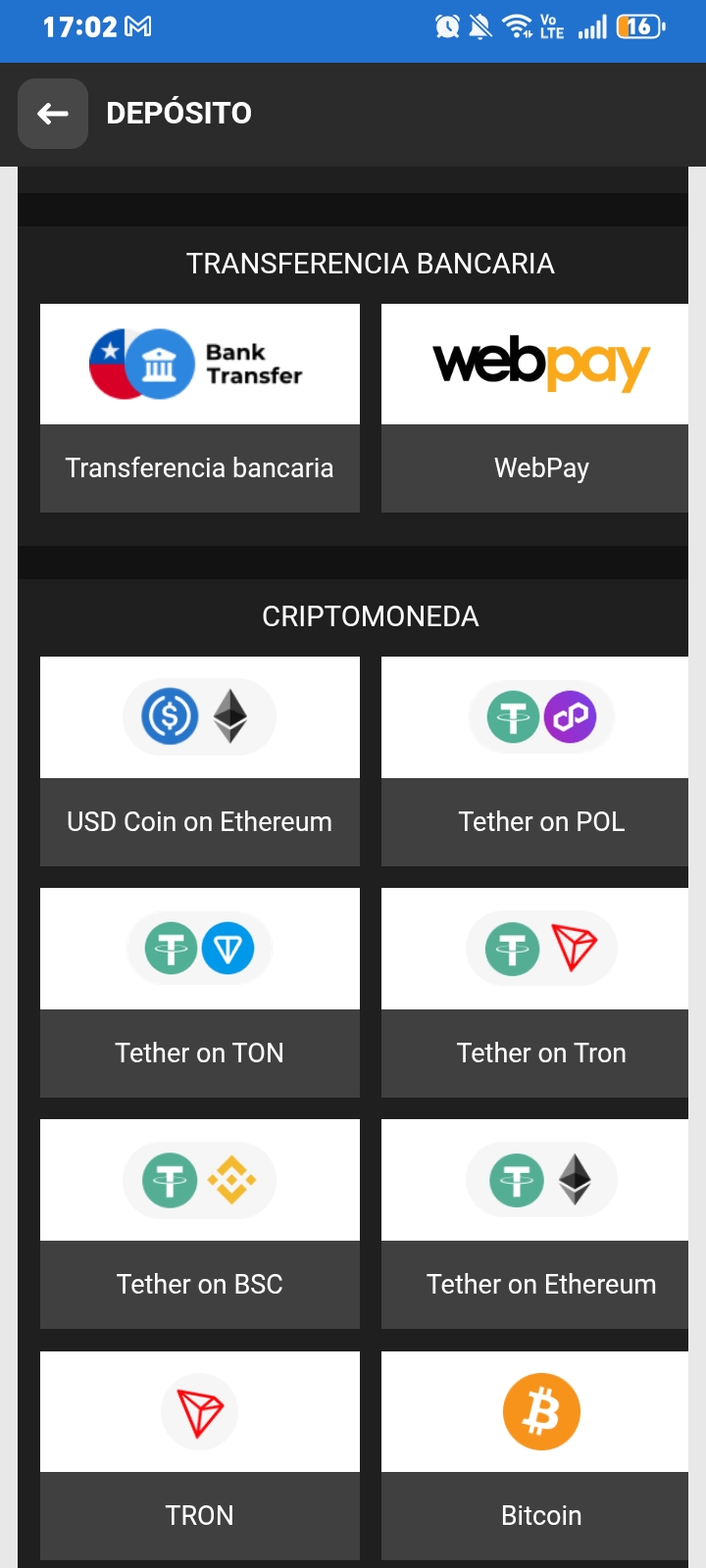This screenshot has height=1568, width=706.
Task: Open Tether on Tron option
Action: (x=534, y=993)
